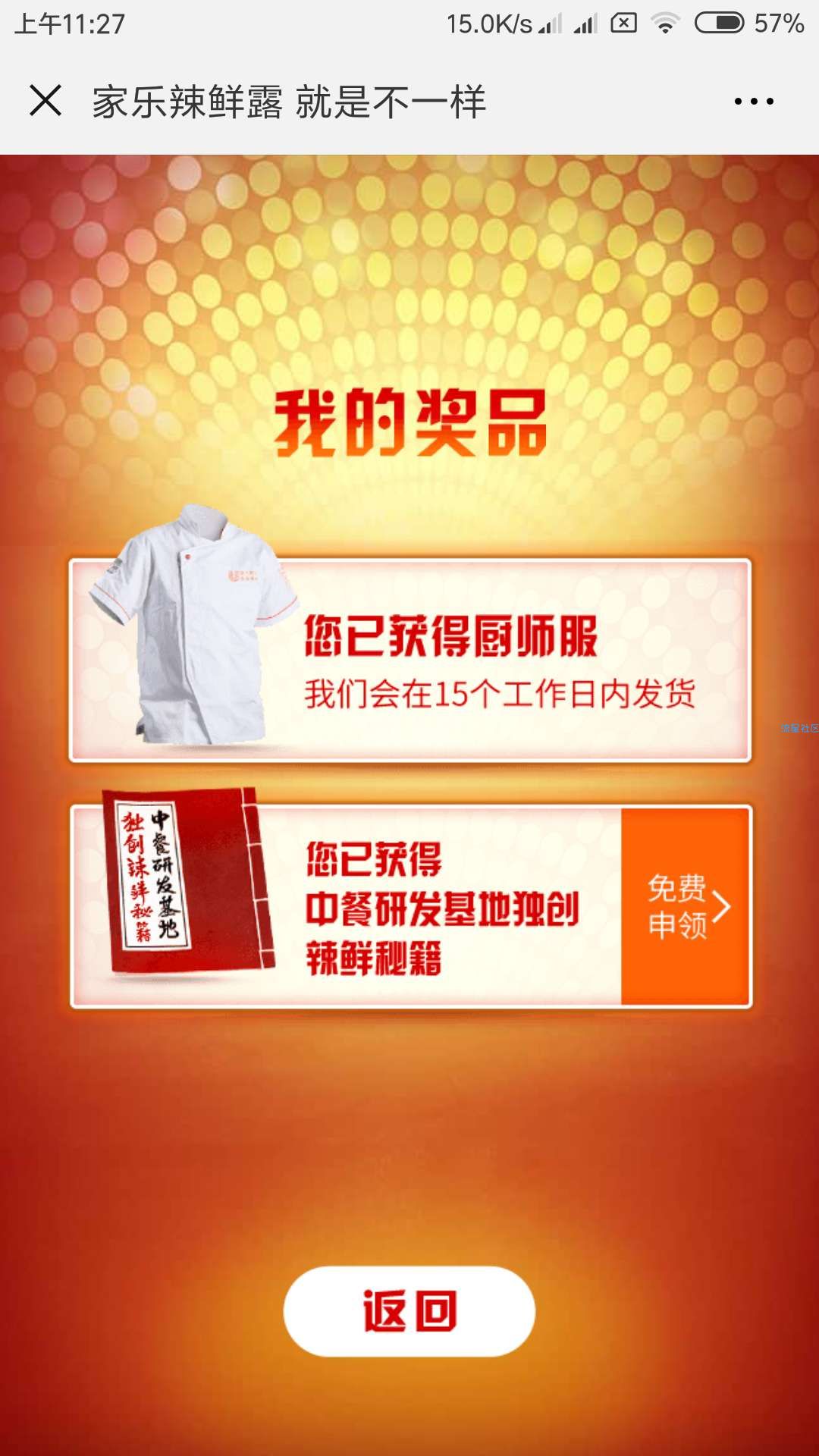Screen dimensions: 819x1456
Task: Open the three-dot overflow menu
Action: [754, 102]
